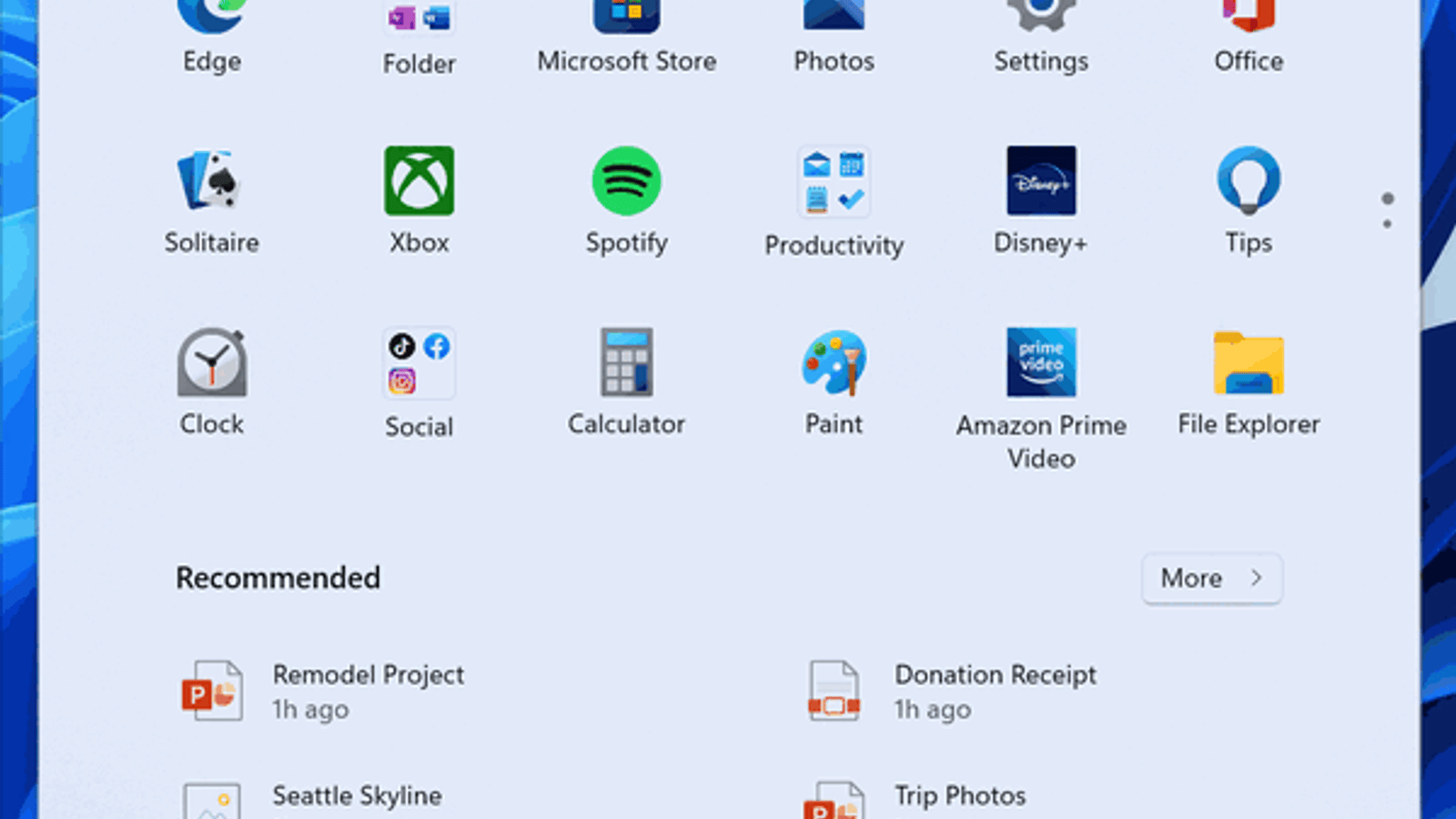Go to the next pinned apps page
This screenshot has height=819, width=1456.
pyautogui.click(x=1387, y=224)
